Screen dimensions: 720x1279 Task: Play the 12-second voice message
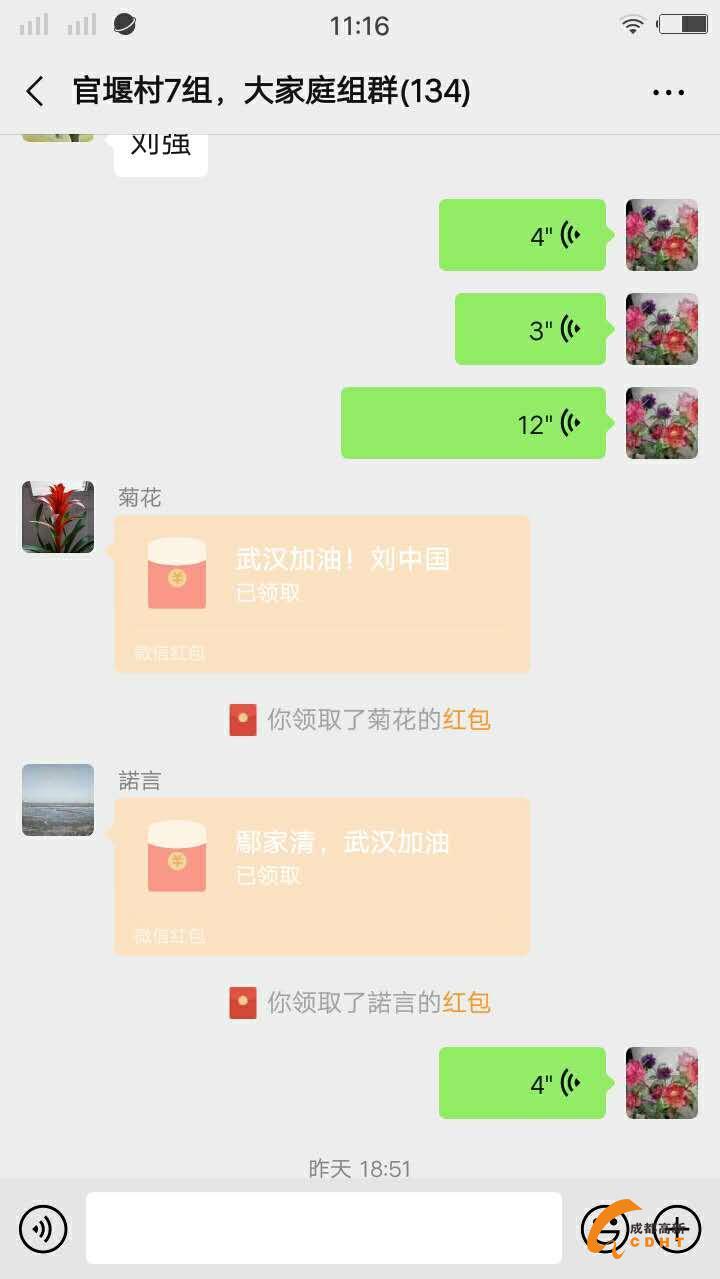[x=473, y=423]
